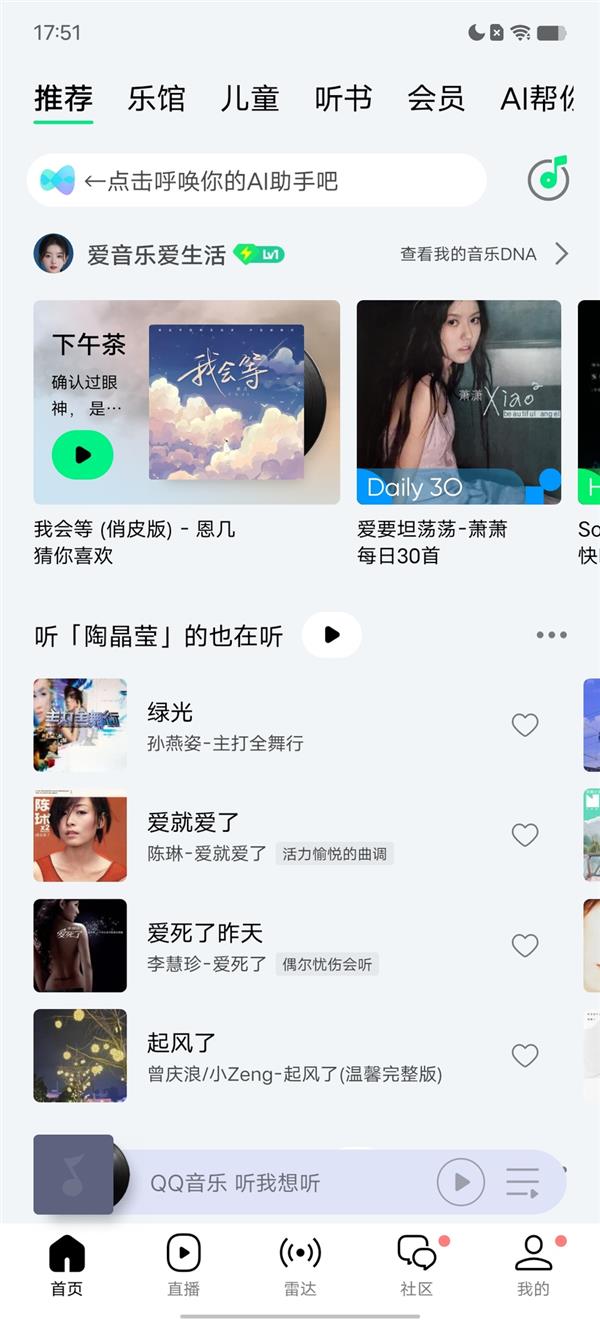Play the 下午茶 recommendation card
The width and height of the screenshot is (600, 1320).
(83, 455)
